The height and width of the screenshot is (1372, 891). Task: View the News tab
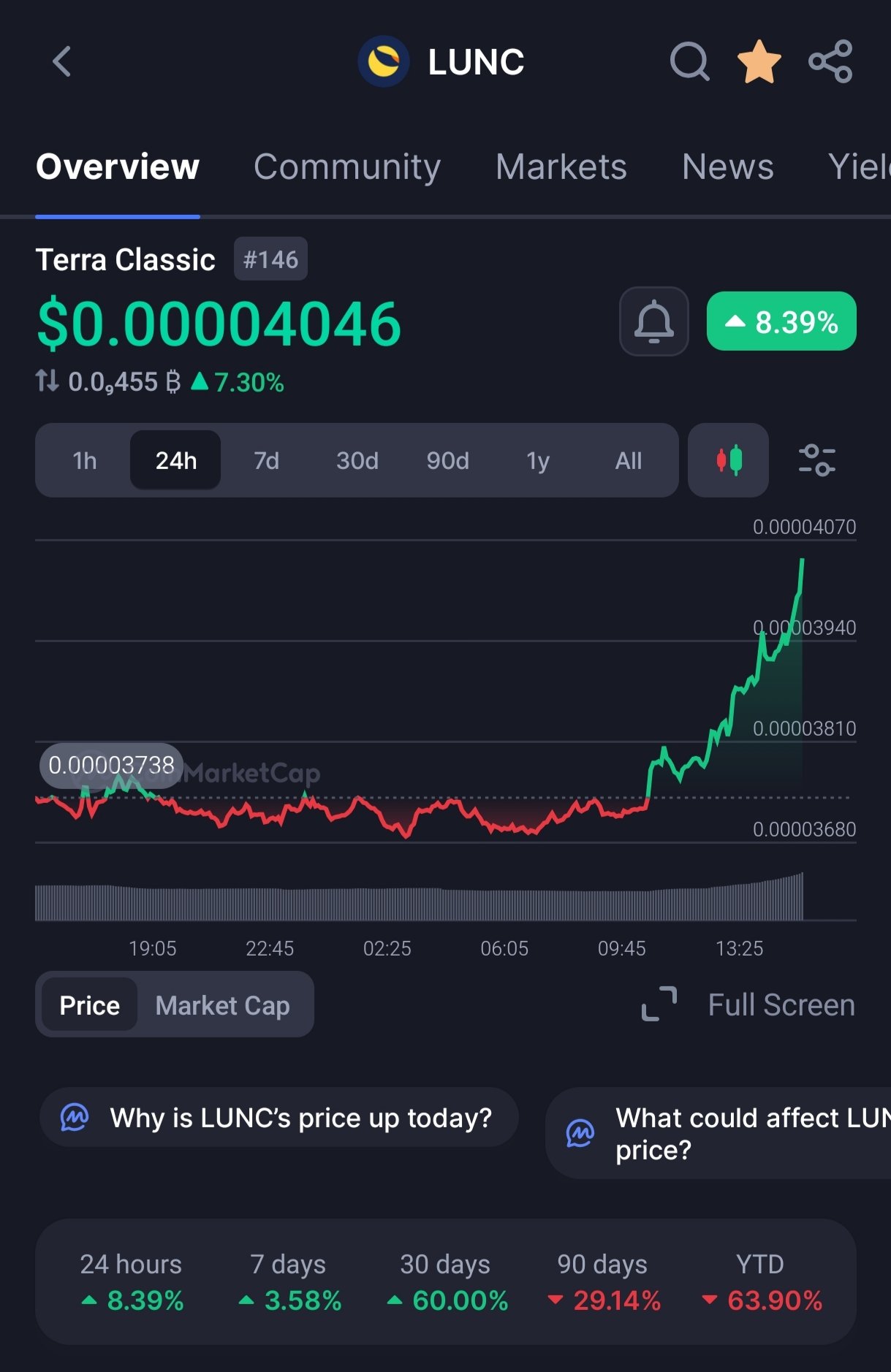tap(727, 167)
